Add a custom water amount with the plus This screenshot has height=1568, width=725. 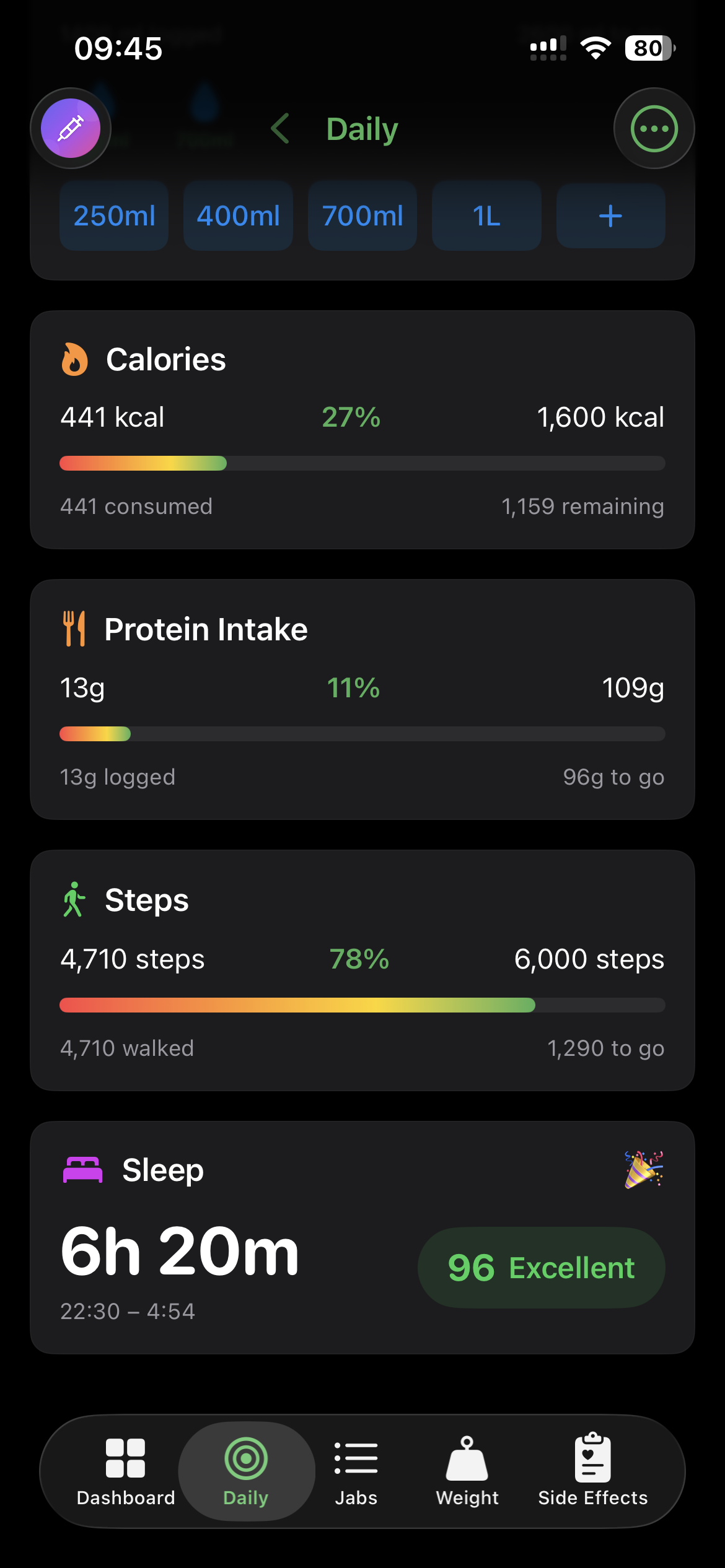pos(610,216)
